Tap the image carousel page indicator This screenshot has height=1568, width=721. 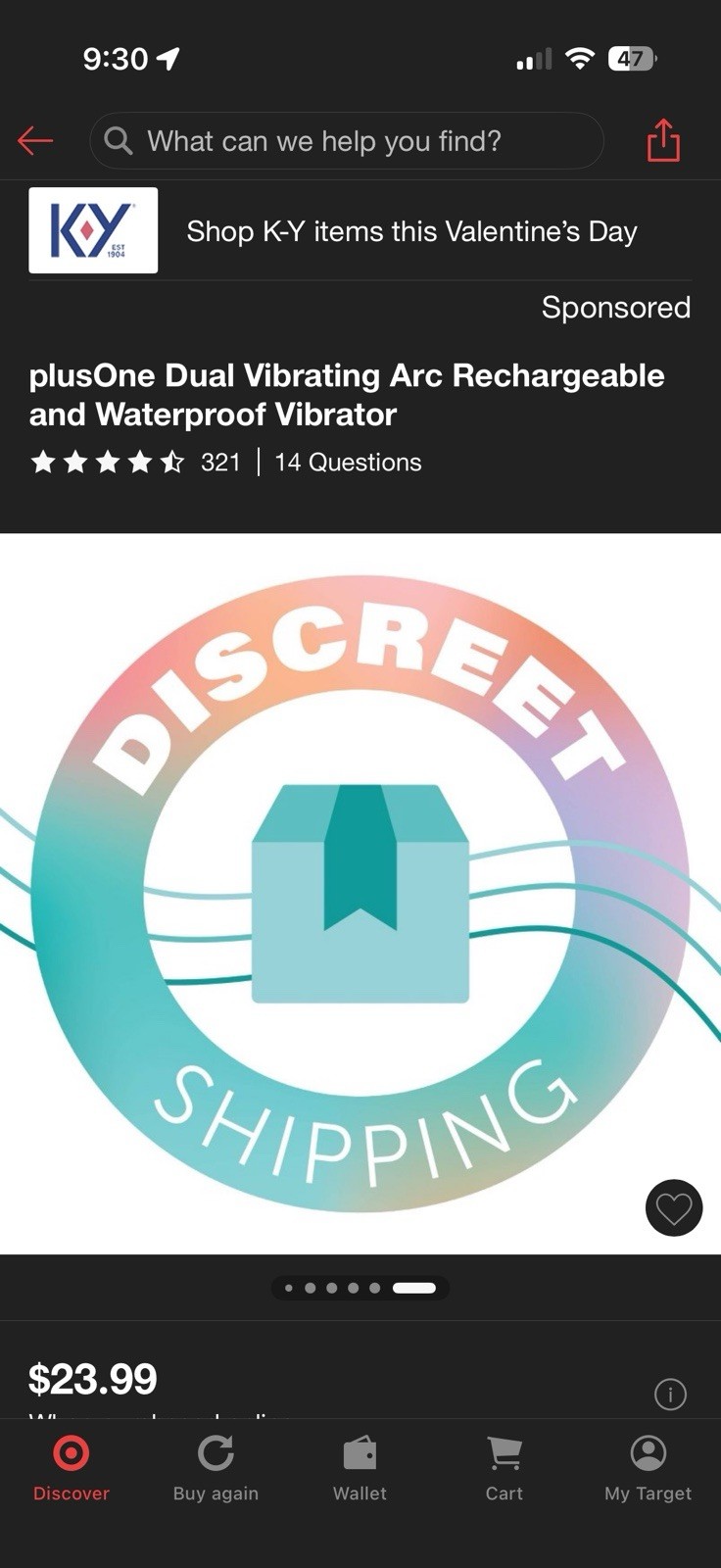click(360, 1288)
